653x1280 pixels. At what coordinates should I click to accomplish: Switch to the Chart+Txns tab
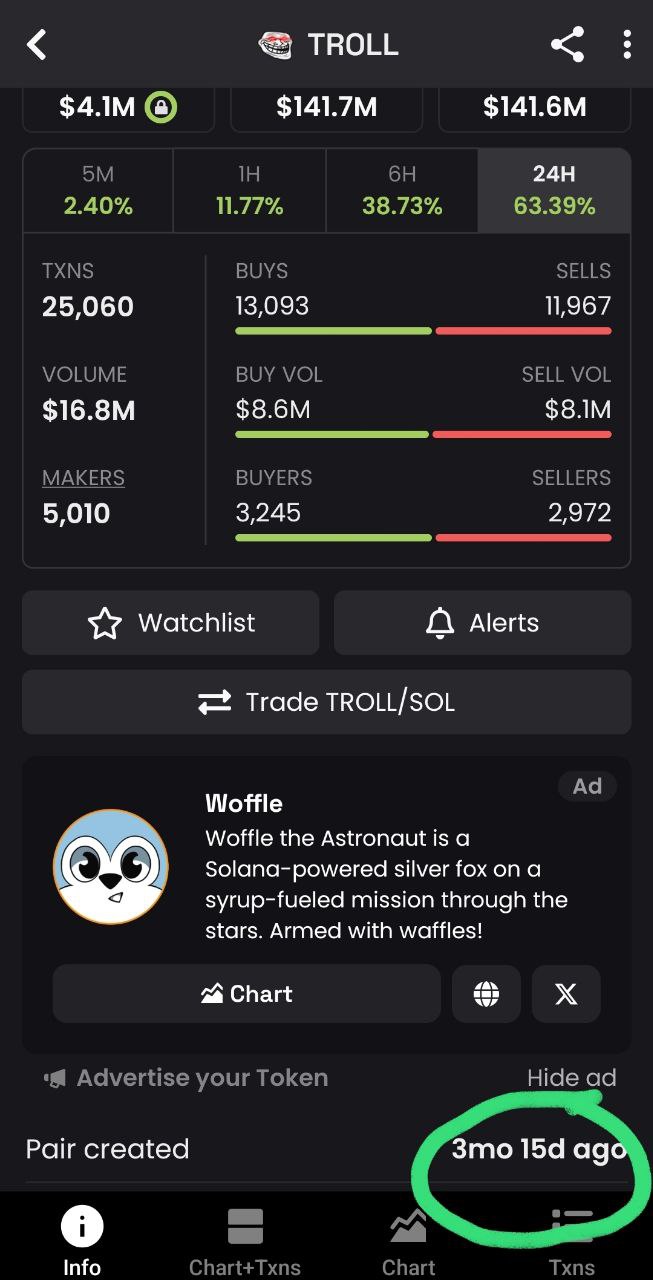click(245, 1240)
